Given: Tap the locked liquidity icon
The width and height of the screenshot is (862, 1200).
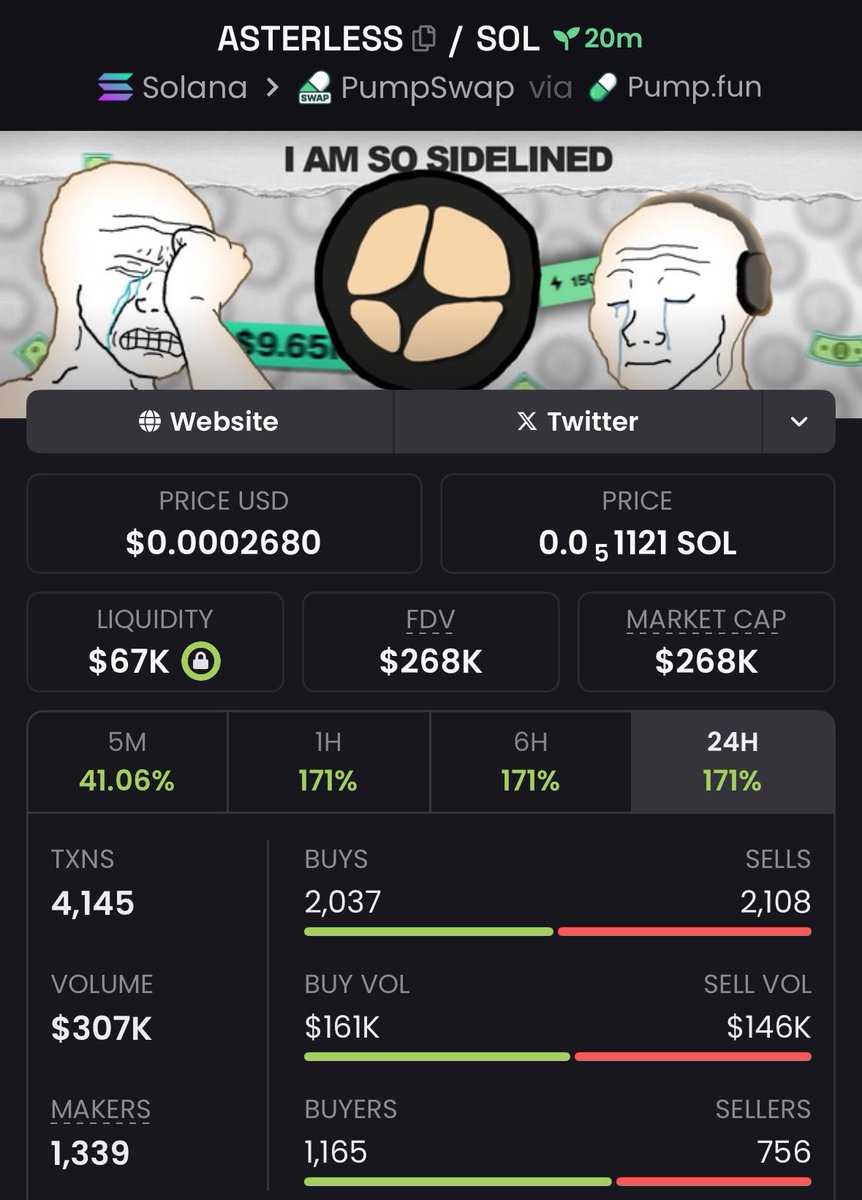Looking at the screenshot, I should tap(202, 662).
